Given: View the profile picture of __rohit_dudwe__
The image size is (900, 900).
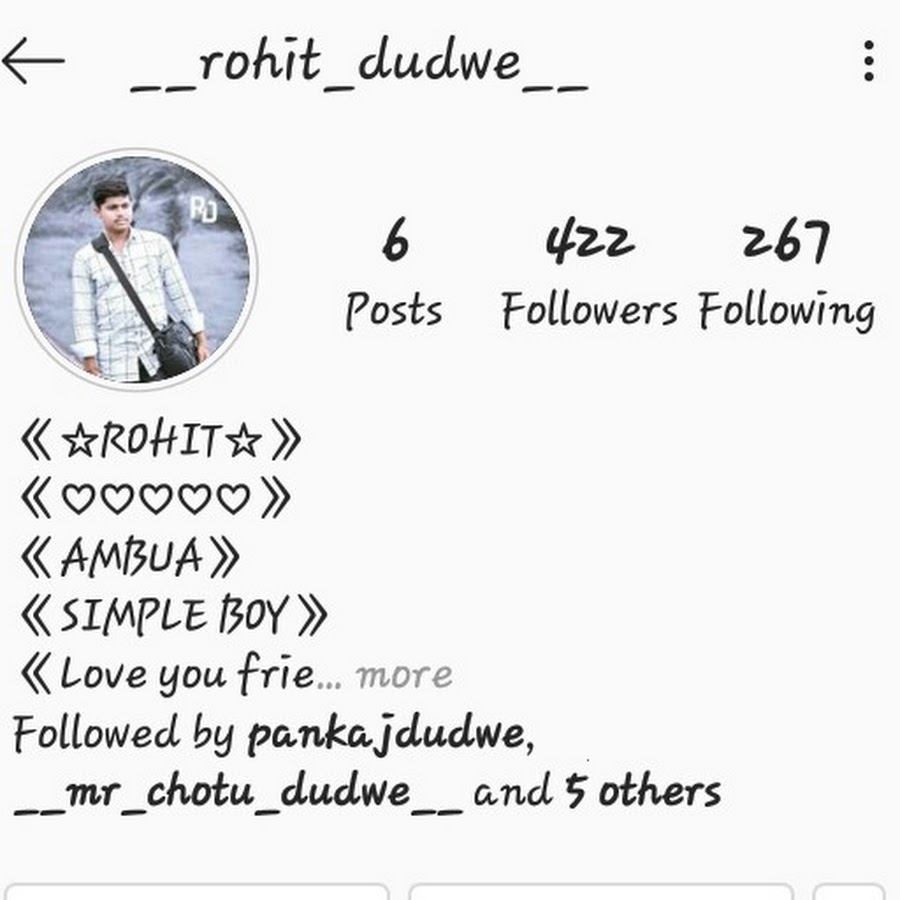Looking at the screenshot, I should coord(137,270).
